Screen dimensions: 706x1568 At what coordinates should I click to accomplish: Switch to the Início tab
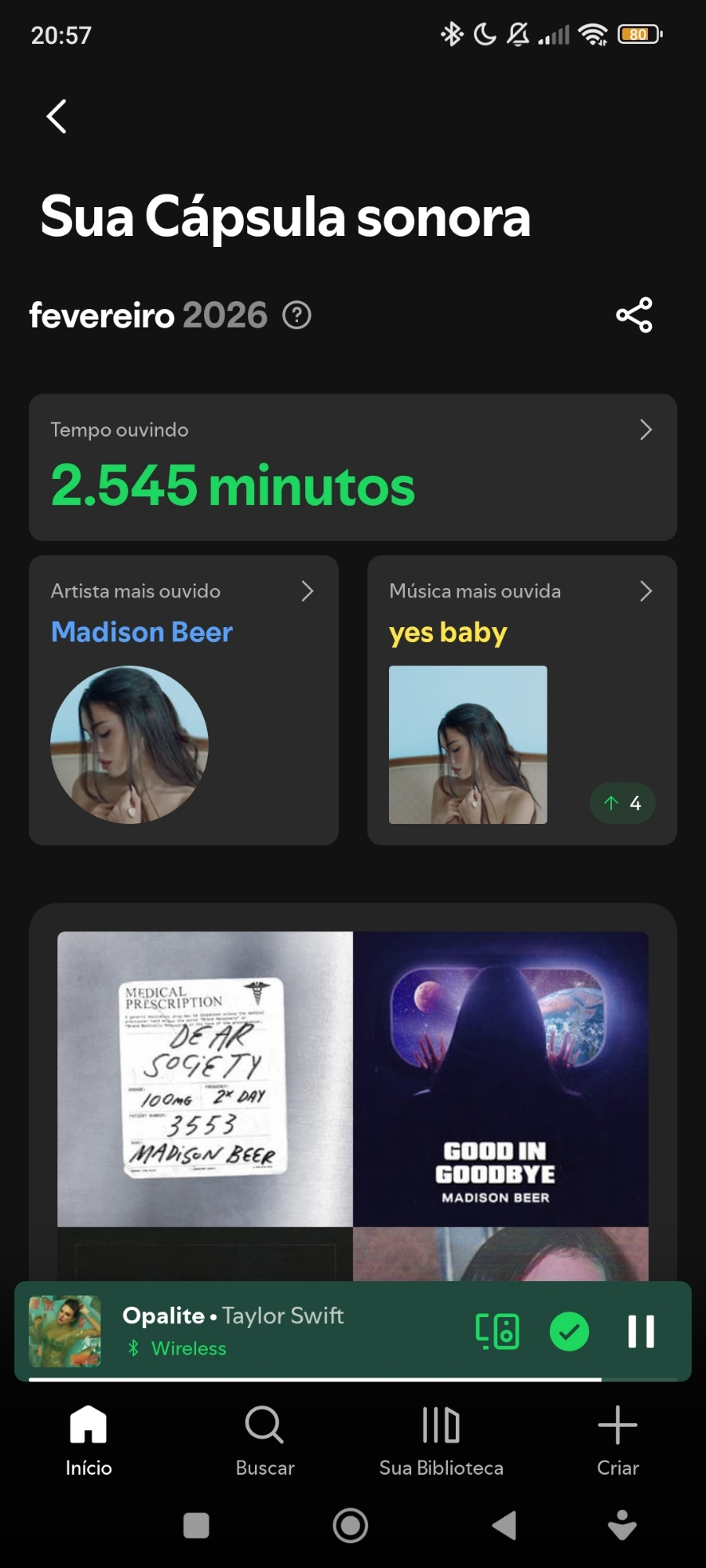[x=89, y=1440]
